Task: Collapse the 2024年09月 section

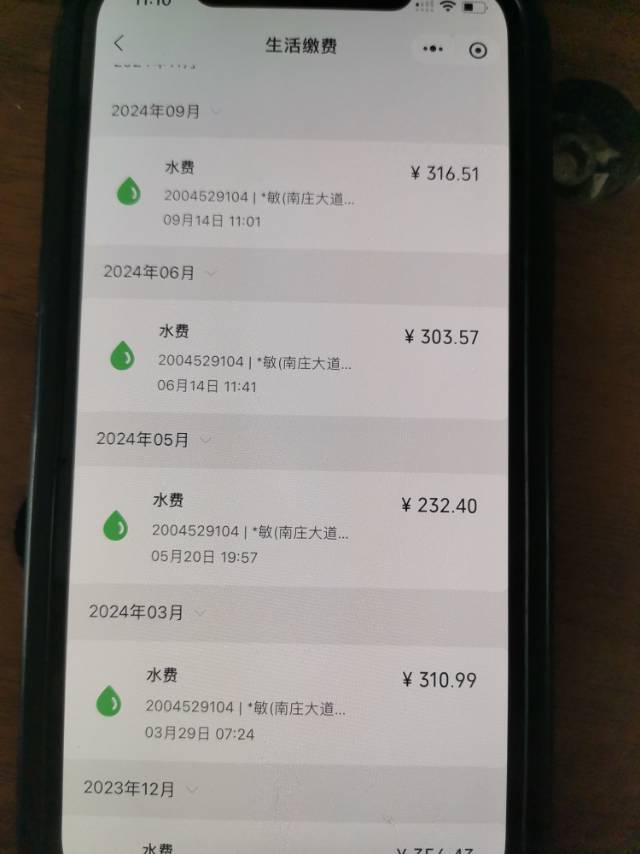Action: tap(217, 111)
